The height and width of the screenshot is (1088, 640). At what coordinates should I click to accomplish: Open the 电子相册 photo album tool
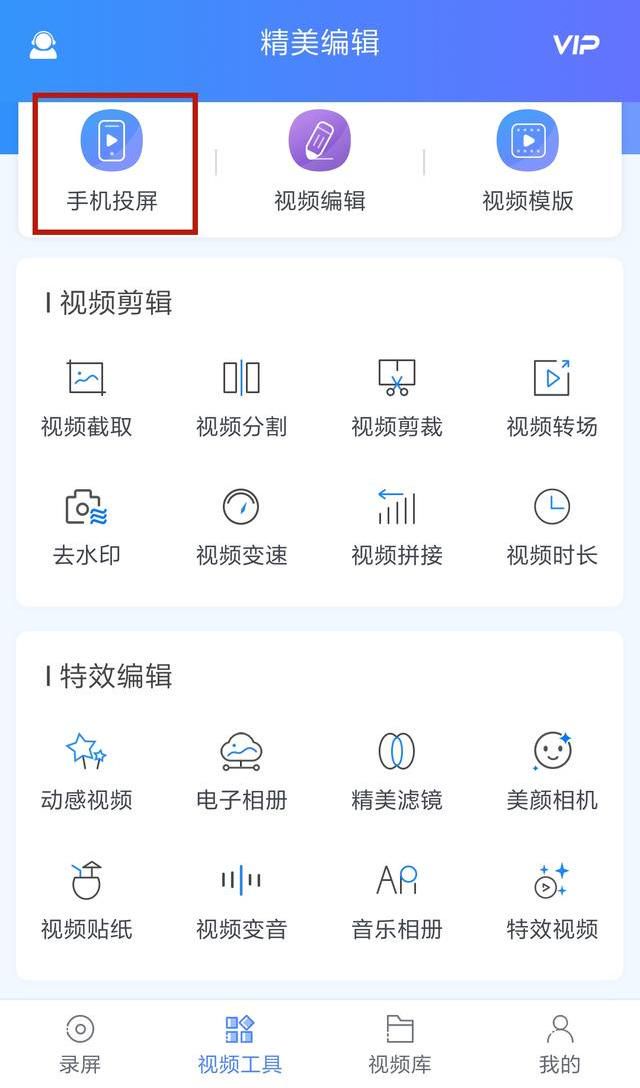(x=242, y=771)
